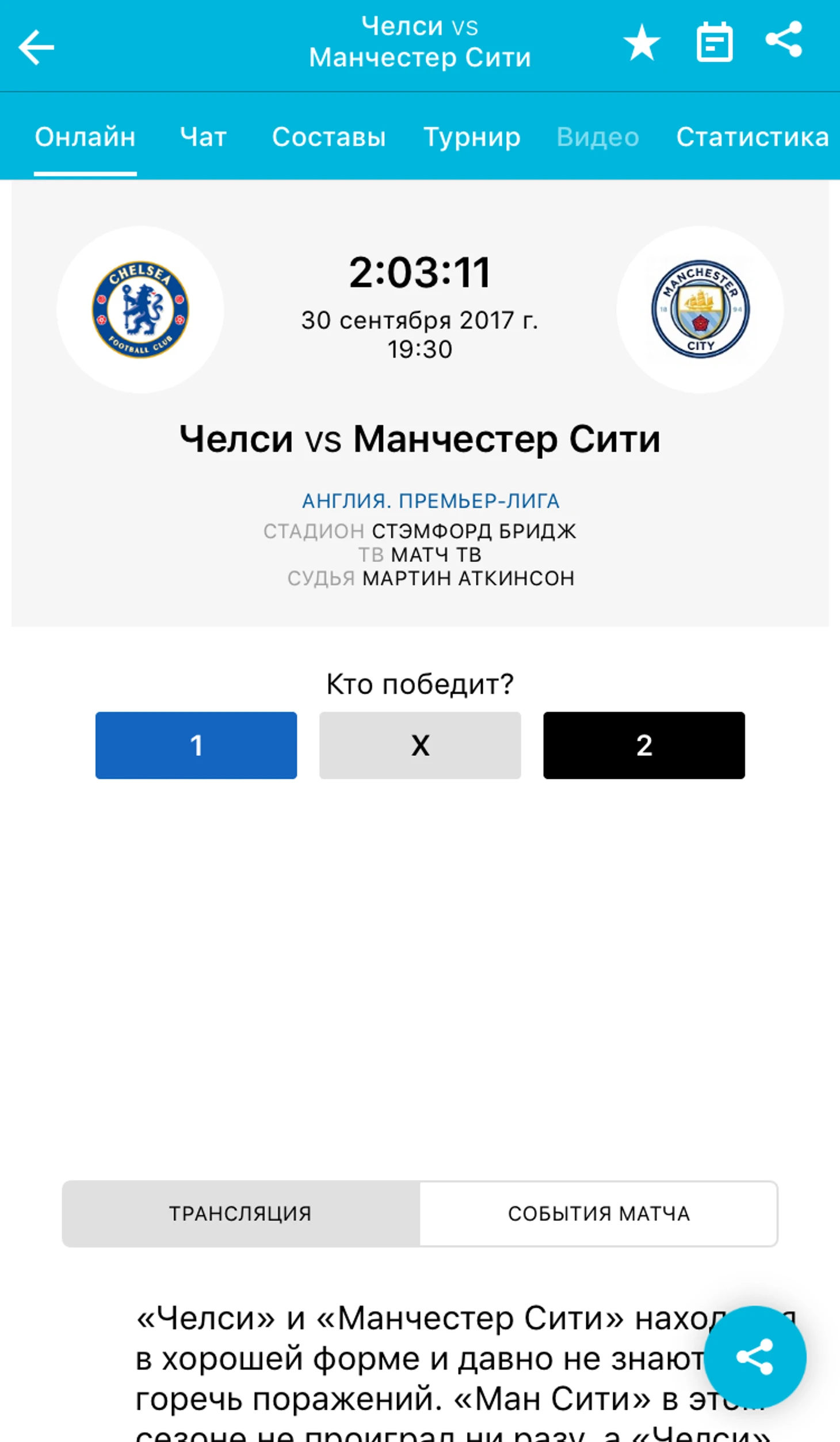Select the Трансляция segment

240,1213
